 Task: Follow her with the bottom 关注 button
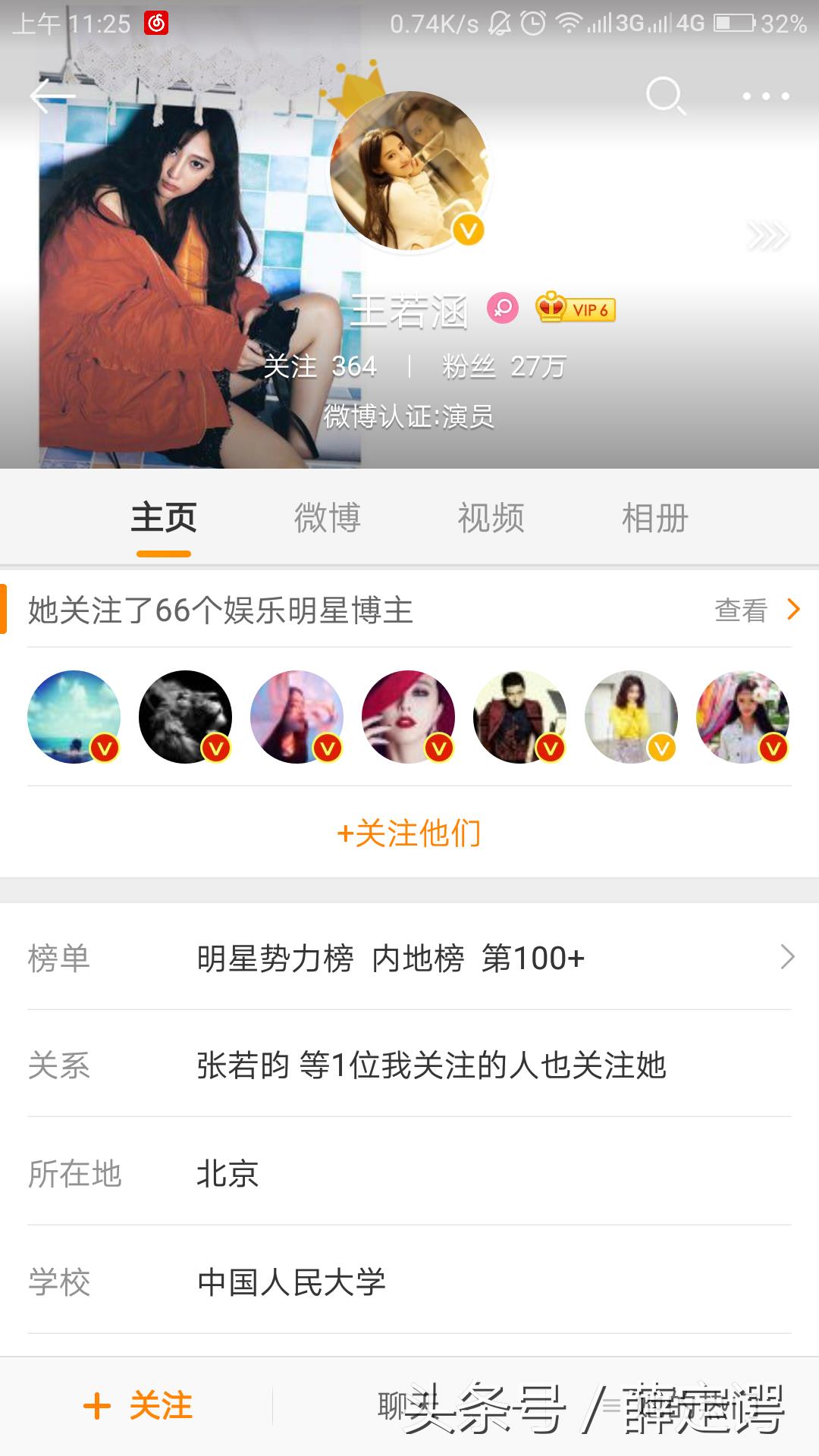click(x=138, y=1406)
